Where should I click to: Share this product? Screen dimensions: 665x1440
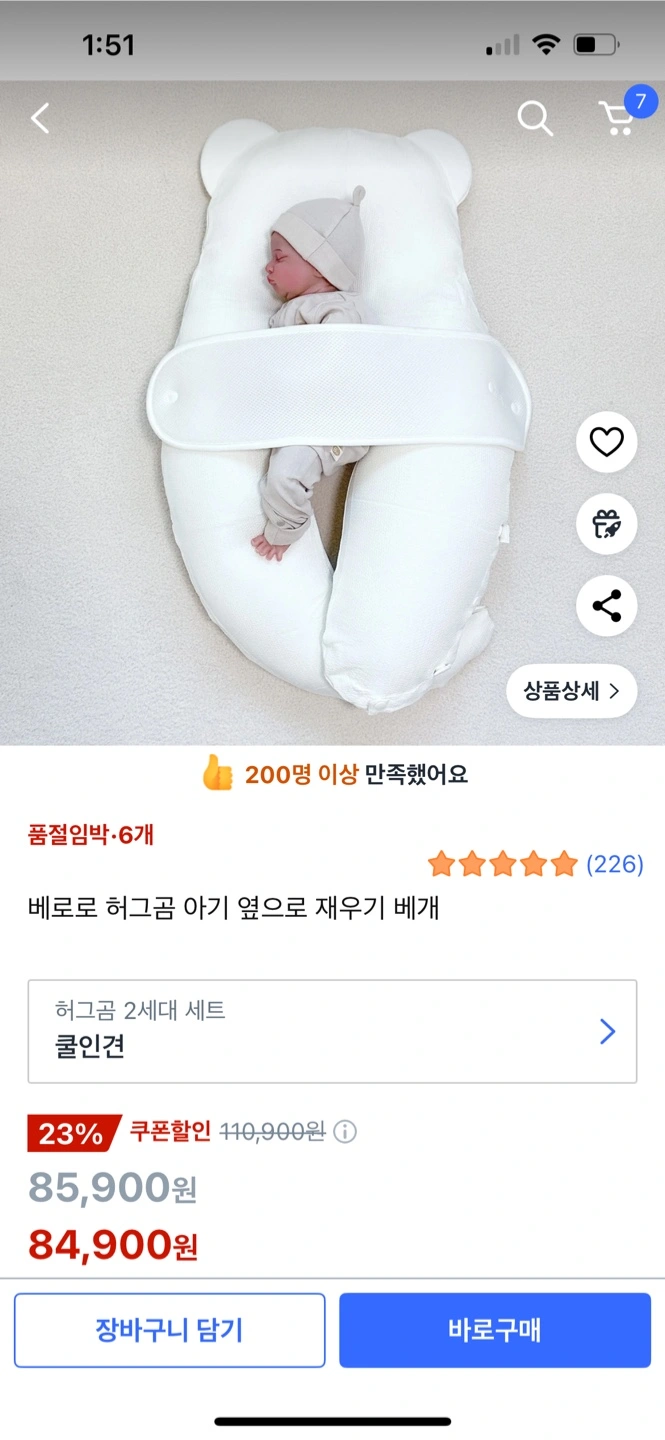pos(606,606)
